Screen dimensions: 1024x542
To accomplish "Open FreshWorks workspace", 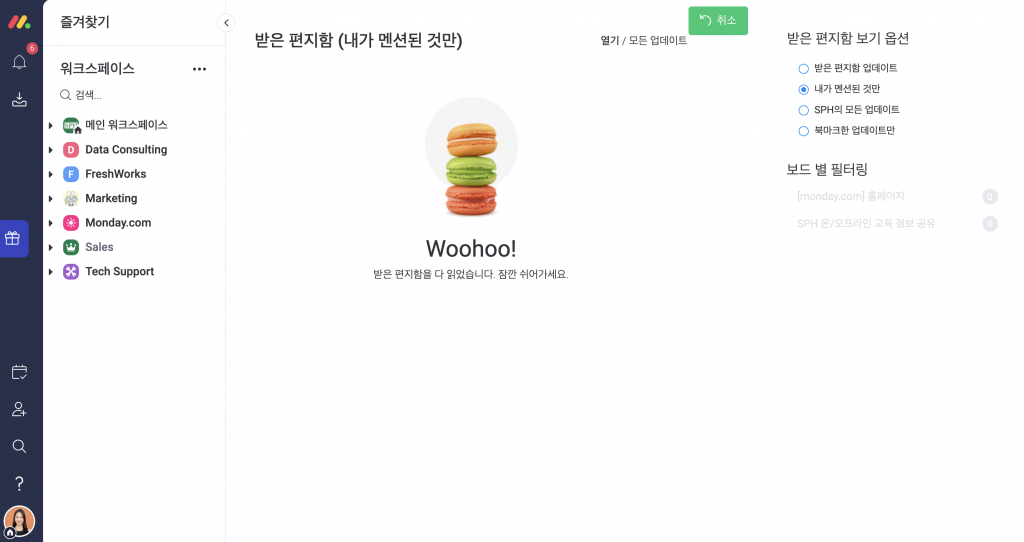I will 115,174.
